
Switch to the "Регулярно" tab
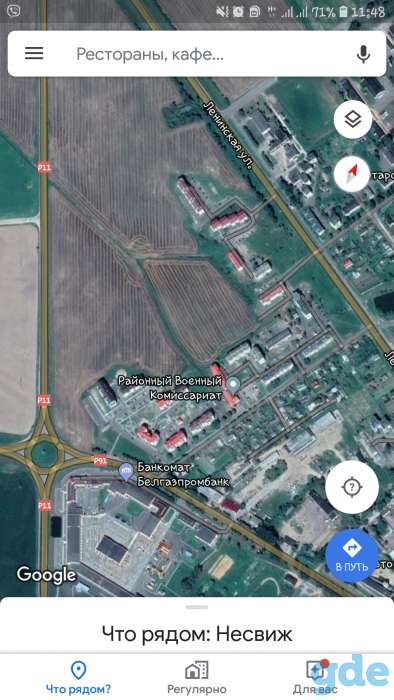click(197, 678)
